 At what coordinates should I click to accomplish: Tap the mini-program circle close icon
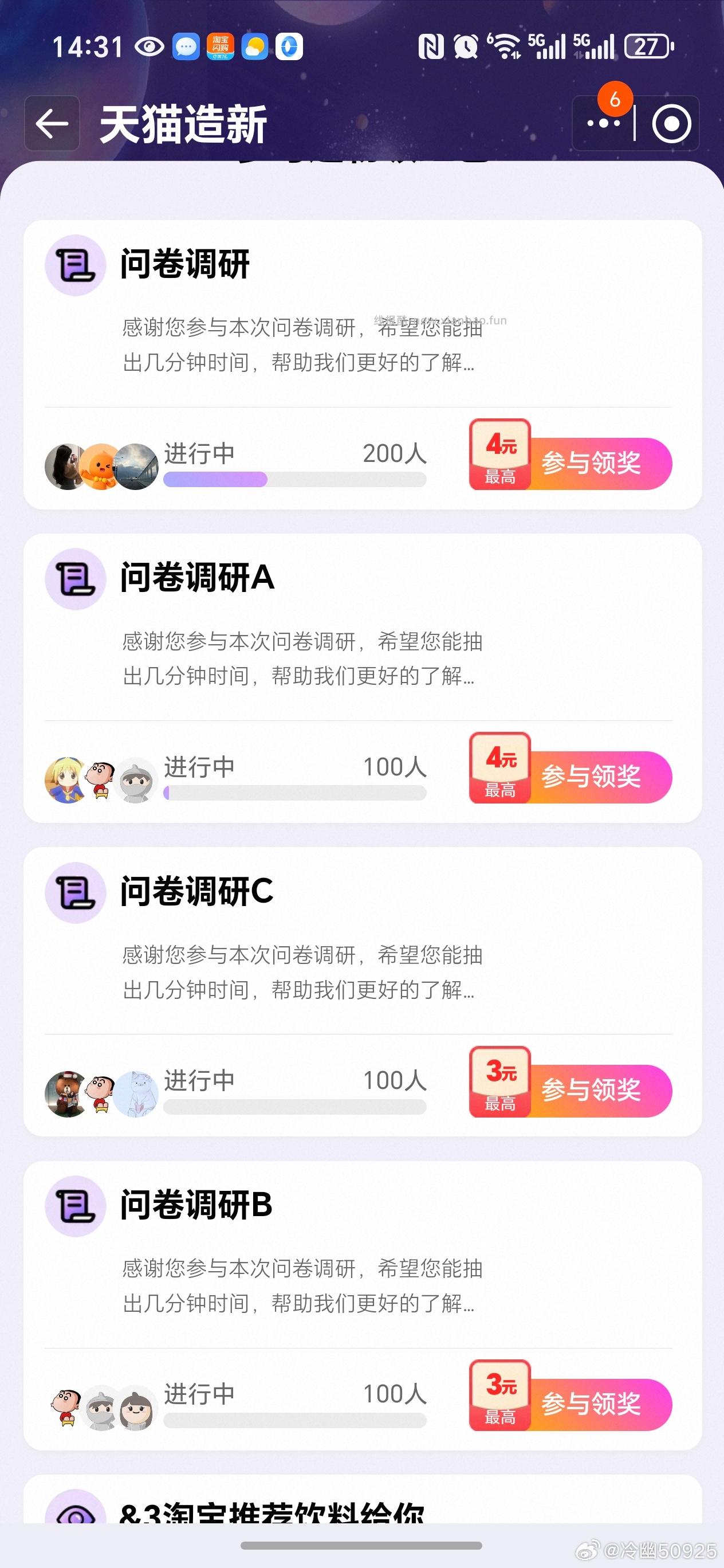671,124
